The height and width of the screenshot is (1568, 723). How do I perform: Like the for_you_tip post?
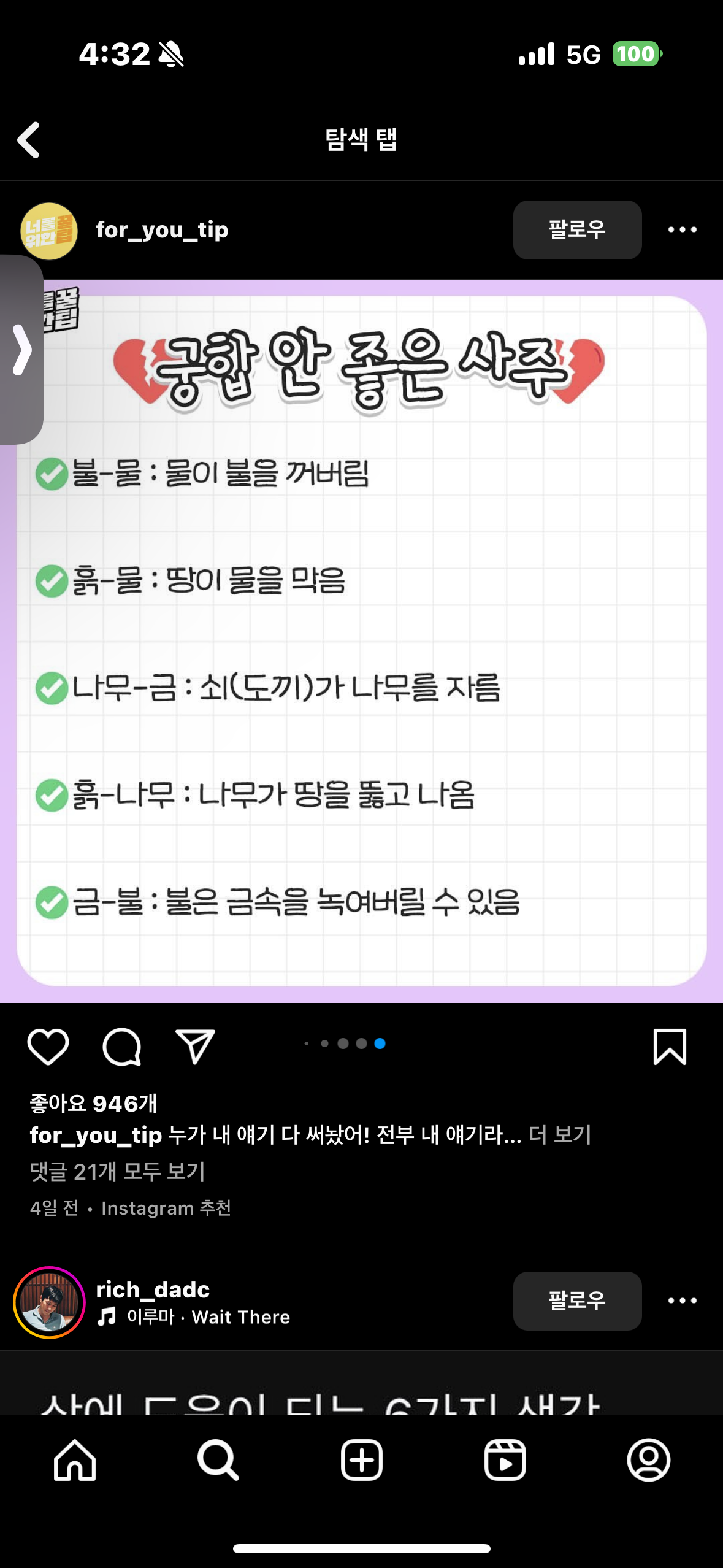coord(48,1047)
